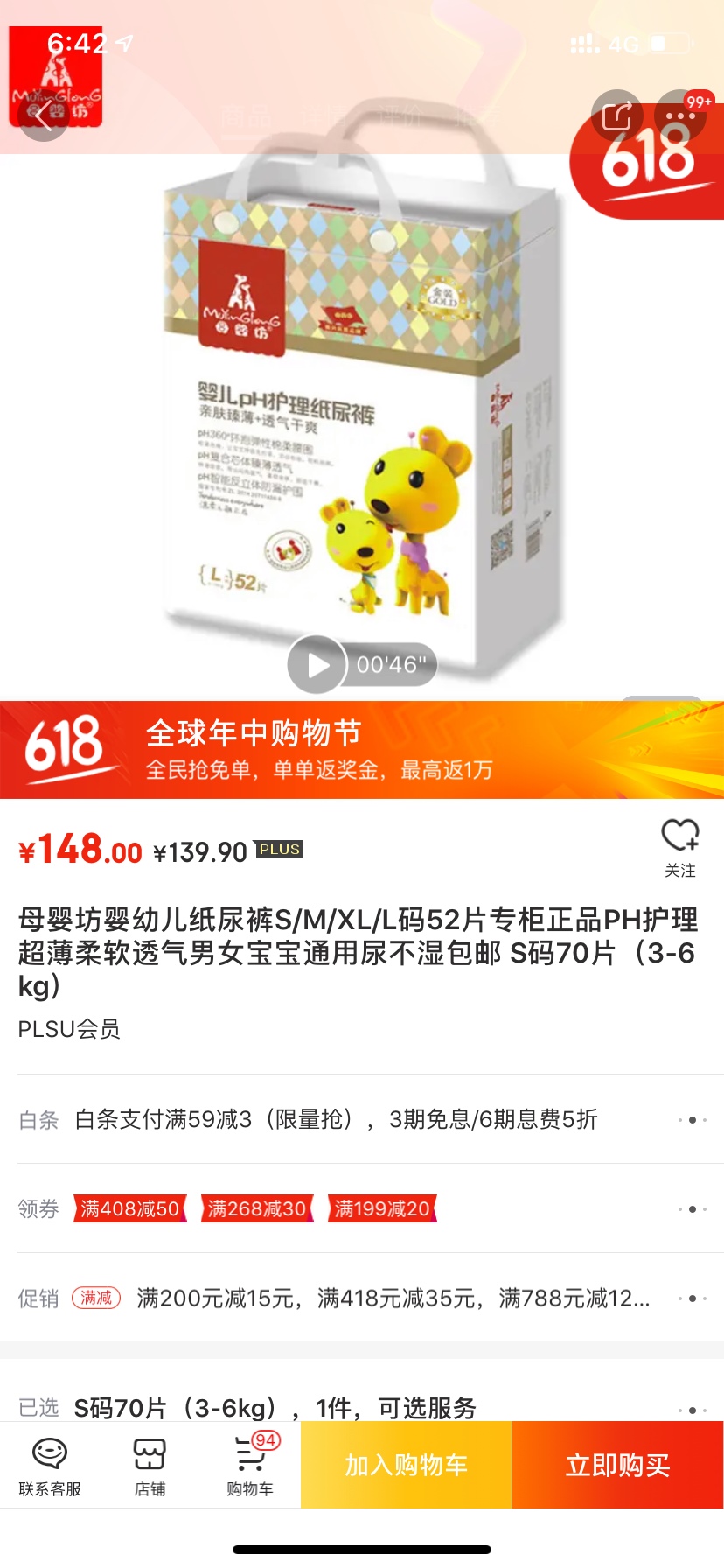The width and height of the screenshot is (724, 1568).
Task: Claim the 满268减30 coupon
Action: pyautogui.click(x=257, y=1208)
